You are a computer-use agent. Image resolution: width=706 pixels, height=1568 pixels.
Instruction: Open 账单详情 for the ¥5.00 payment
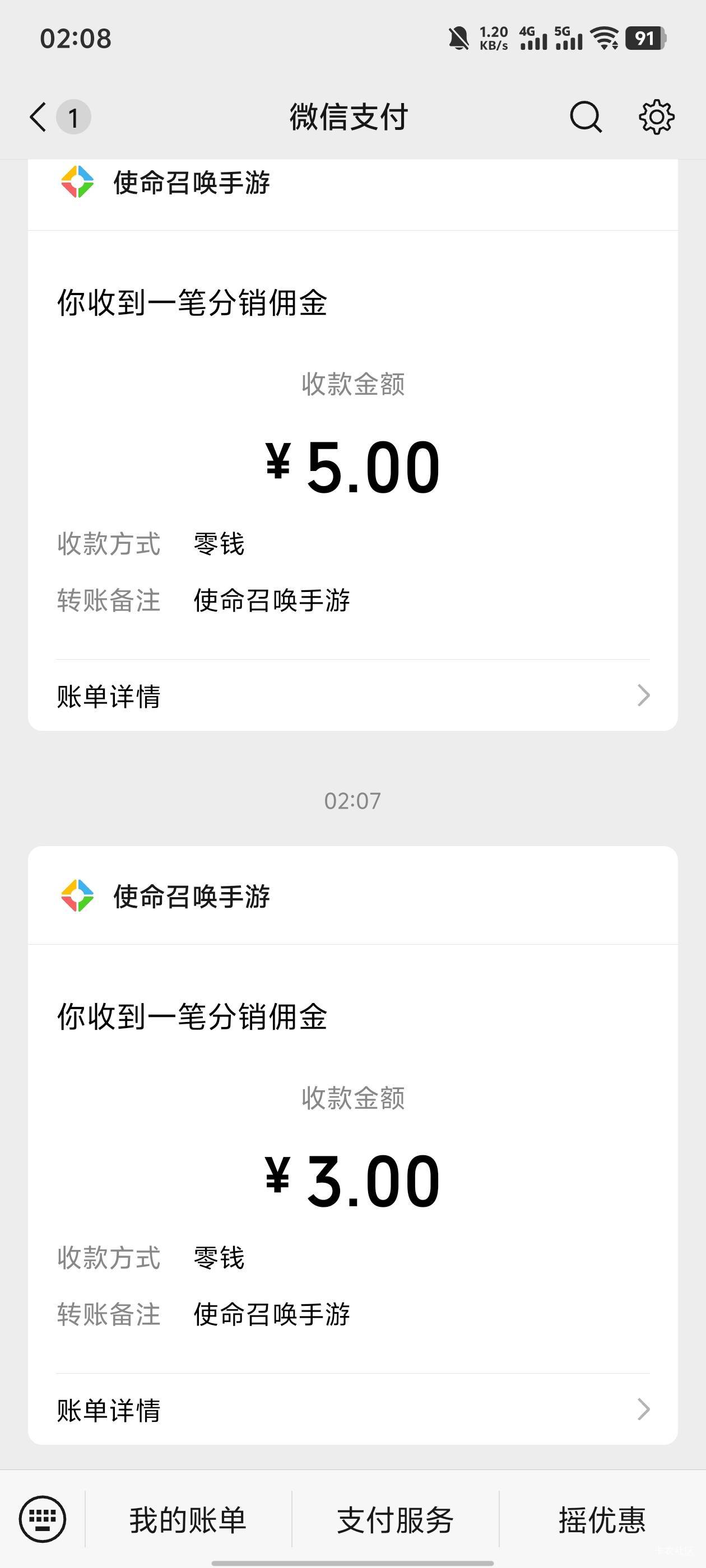tap(352, 696)
